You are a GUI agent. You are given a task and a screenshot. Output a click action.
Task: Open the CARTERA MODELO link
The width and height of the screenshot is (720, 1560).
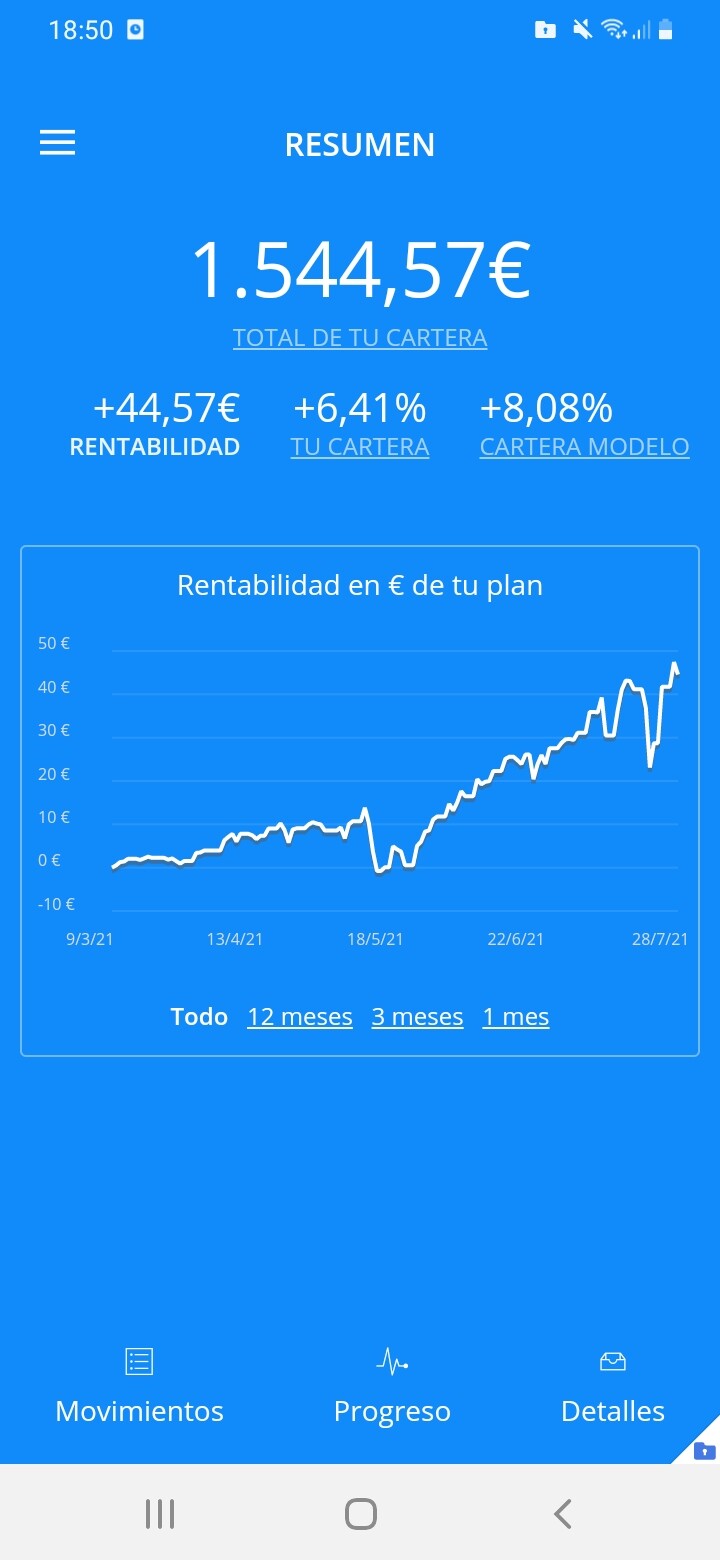[585, 447]
